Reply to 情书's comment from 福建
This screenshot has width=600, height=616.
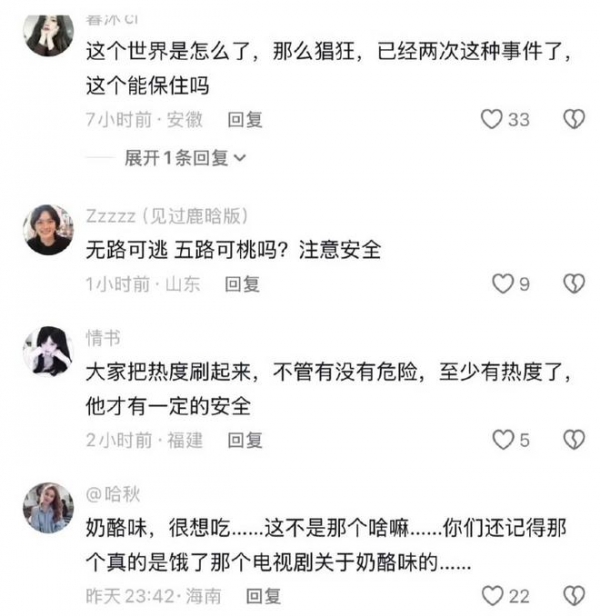pyautogui.click(x=245, y=440)
